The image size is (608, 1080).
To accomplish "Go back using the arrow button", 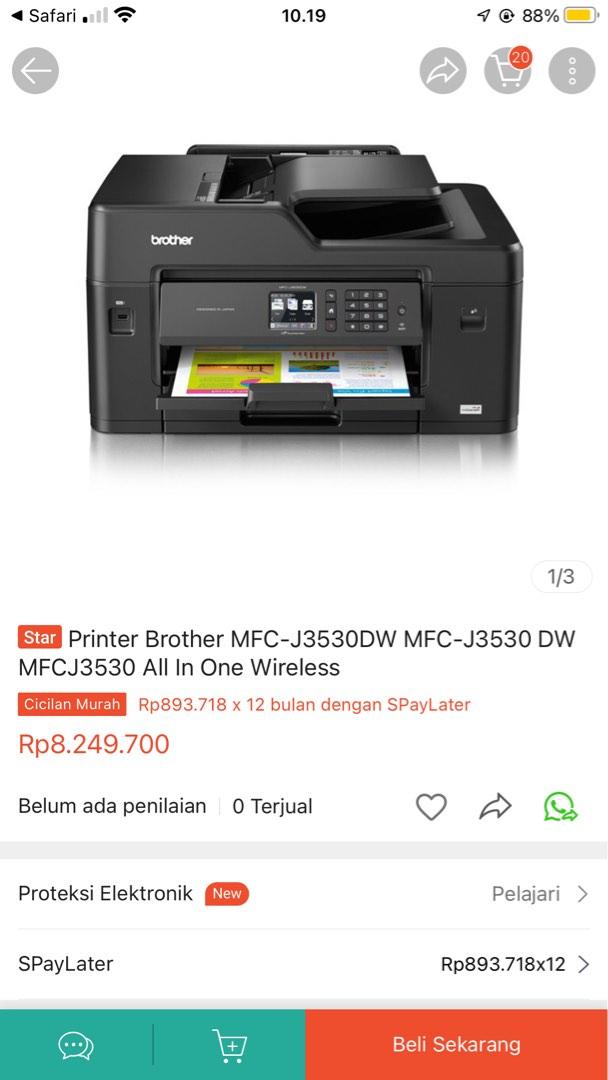I will 36,71.
